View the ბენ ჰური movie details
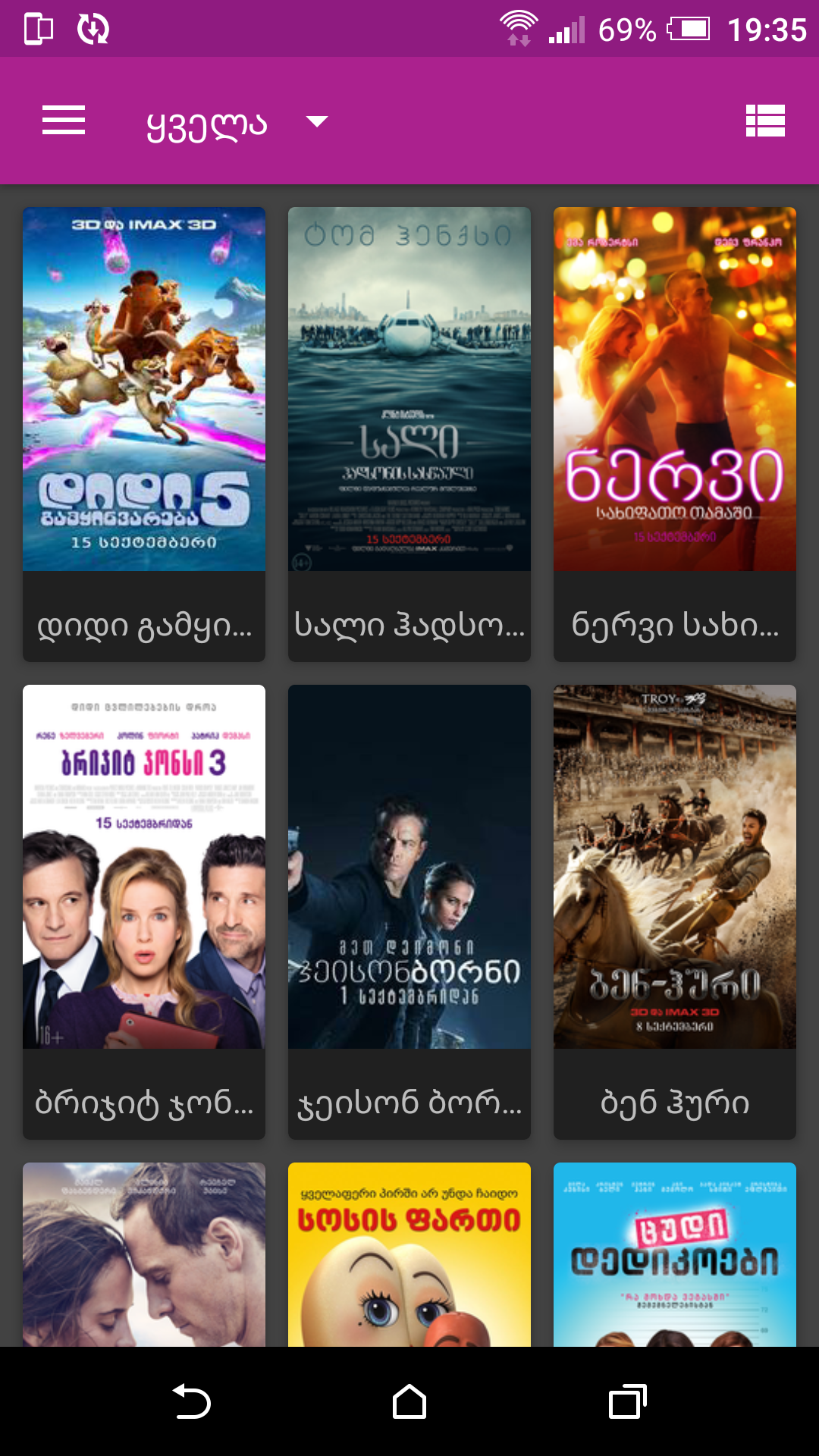This screenshot has width=819, height=1456. pyautogui.click(x=675, y=912)
